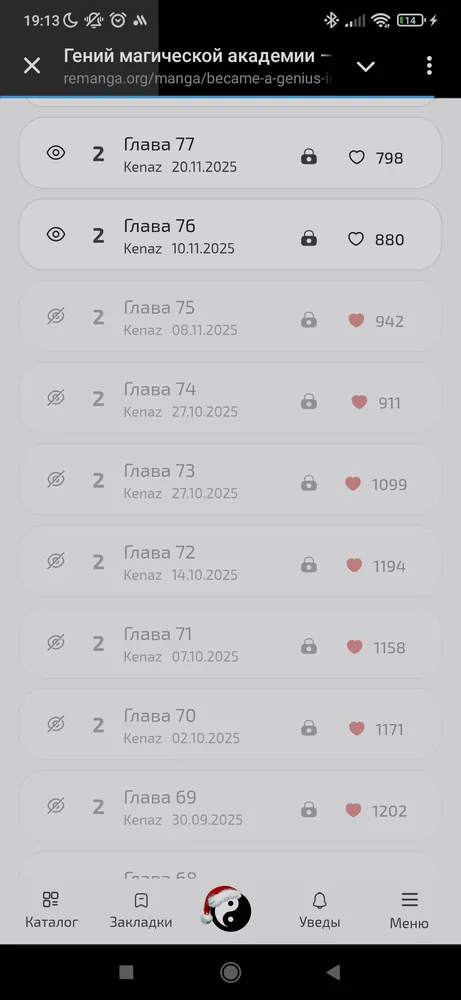Screen dimensions: 461x1000
Task: Toggle viewed eye icon for Глава 76
Action: [x=56, y=234]
